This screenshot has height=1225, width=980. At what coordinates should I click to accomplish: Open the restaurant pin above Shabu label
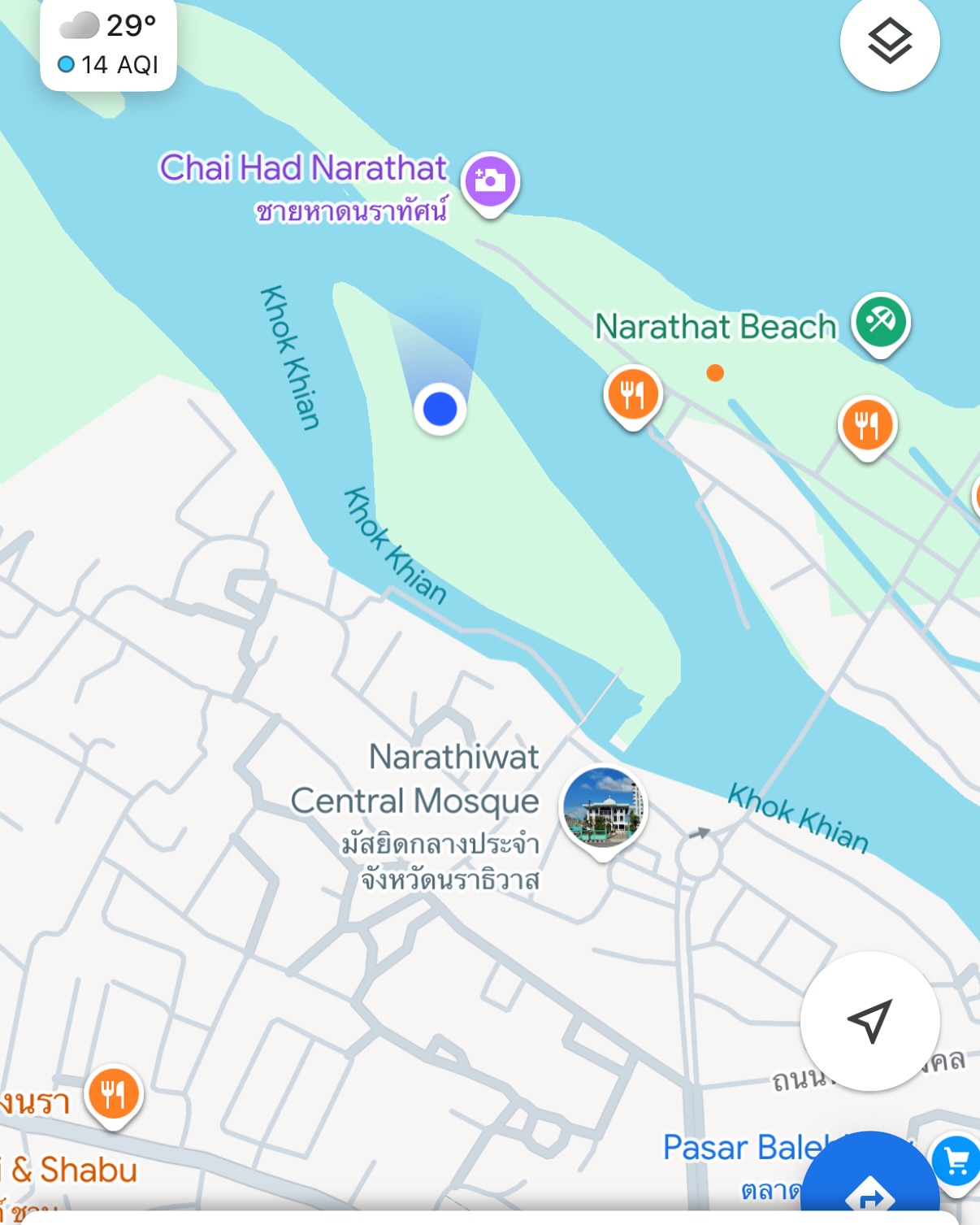114,1094
